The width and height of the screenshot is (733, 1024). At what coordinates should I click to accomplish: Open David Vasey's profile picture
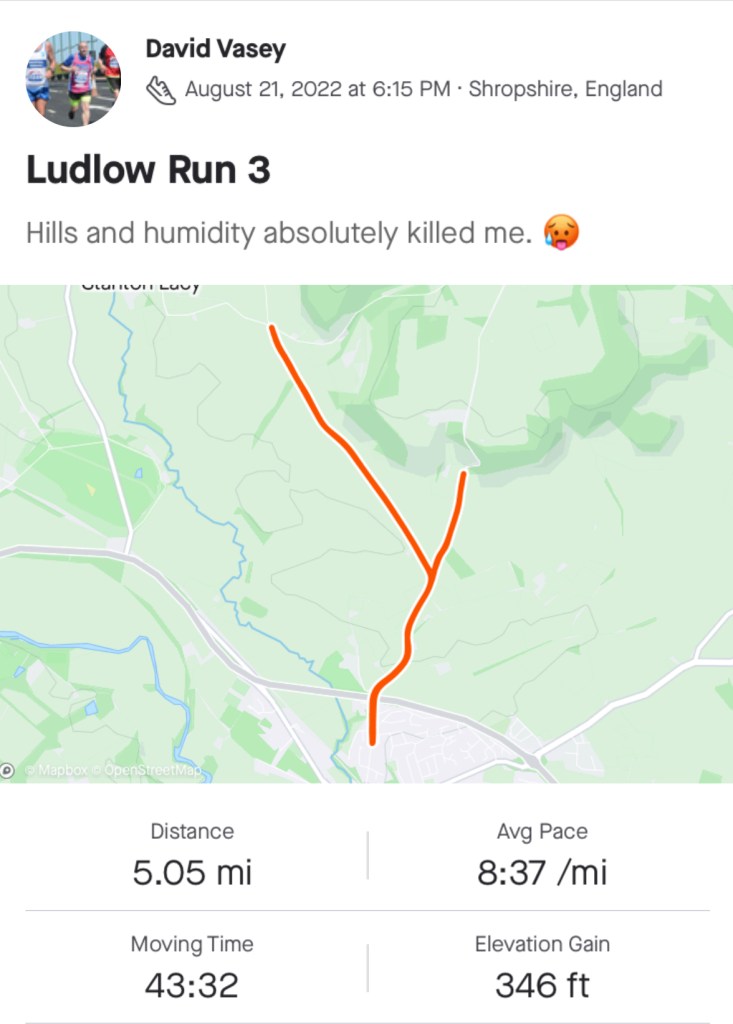pos(73,80)
